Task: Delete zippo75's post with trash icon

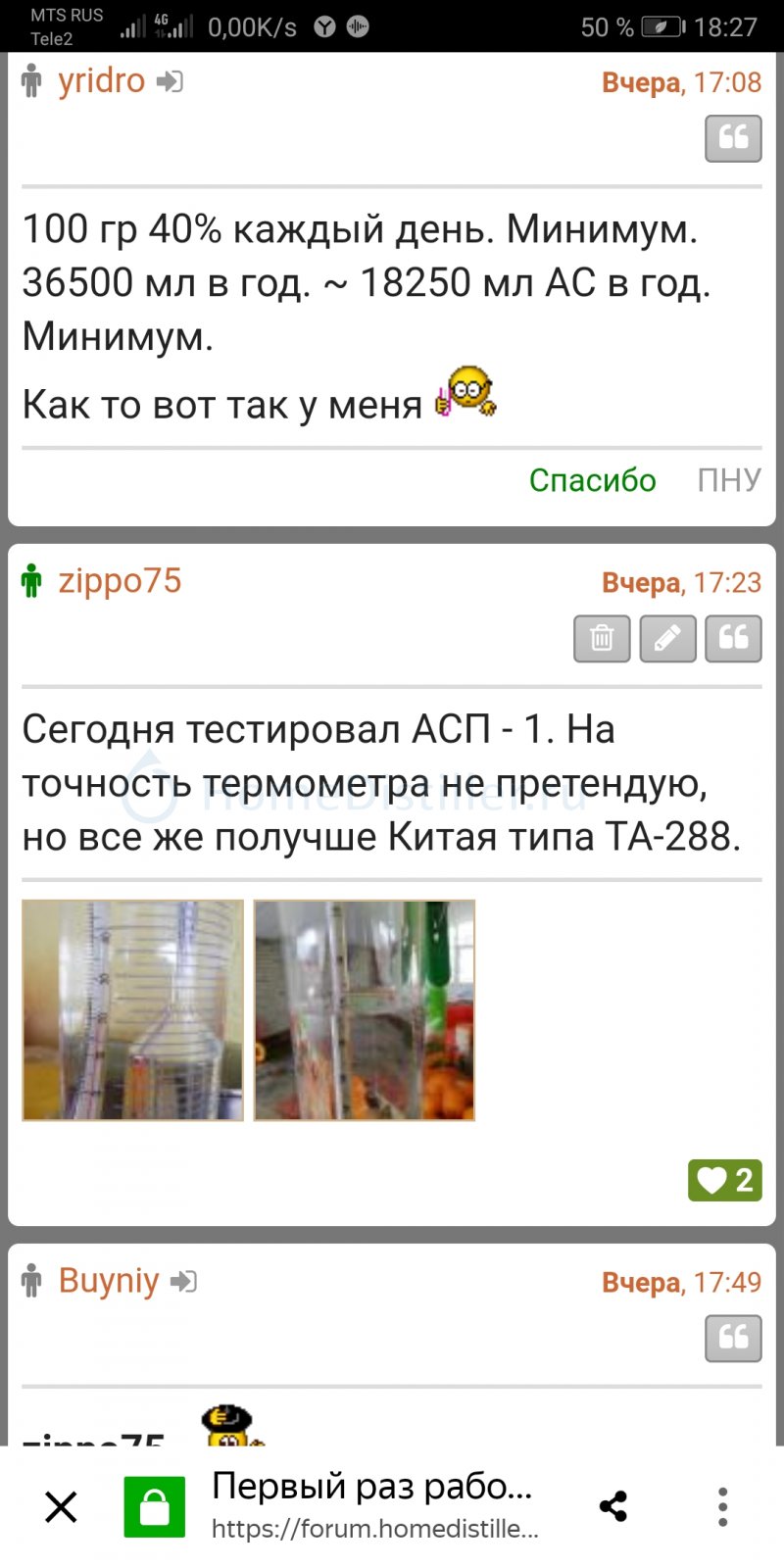Action: (602, 639)
